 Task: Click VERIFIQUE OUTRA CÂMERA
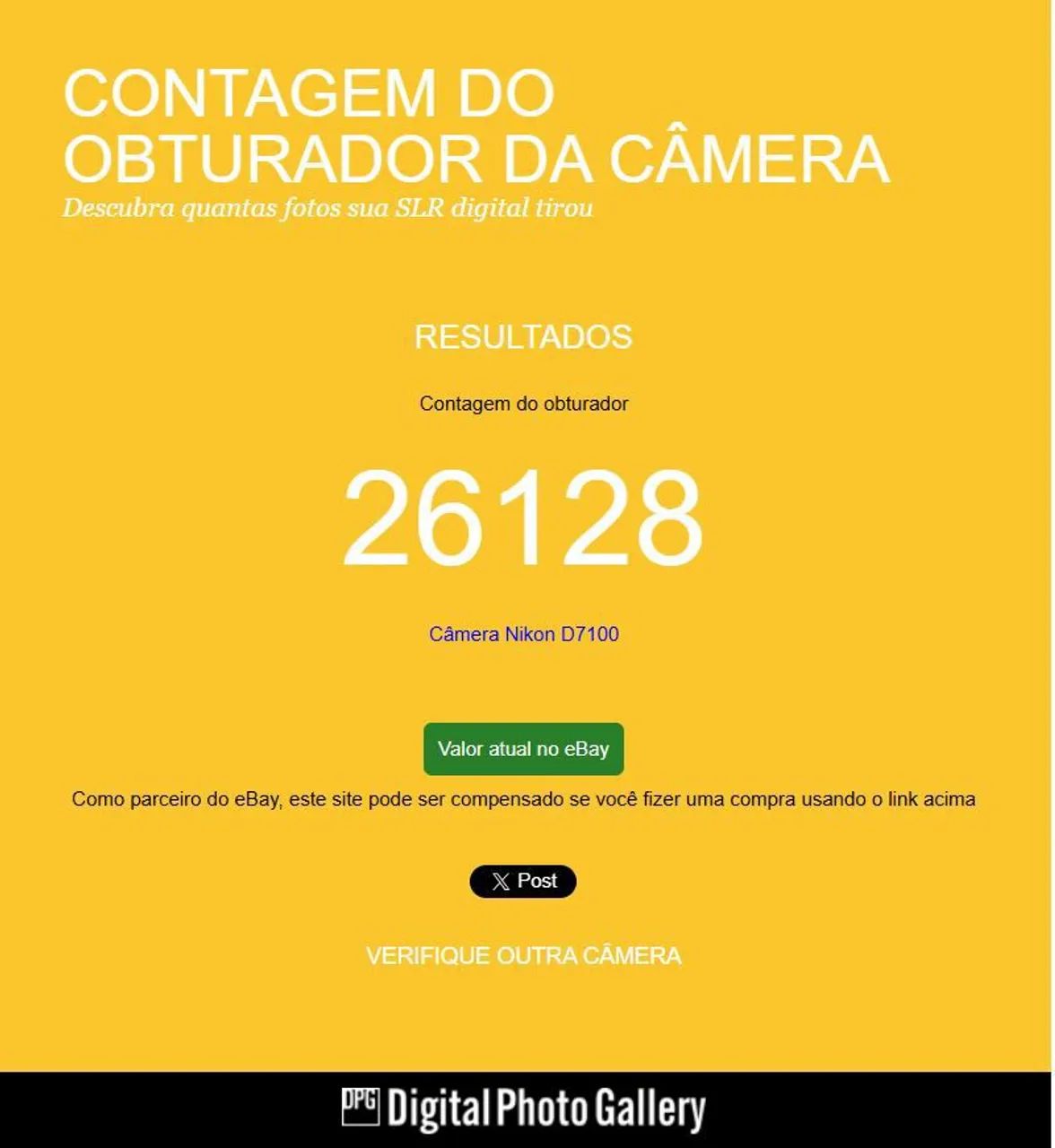coord(523,955)
